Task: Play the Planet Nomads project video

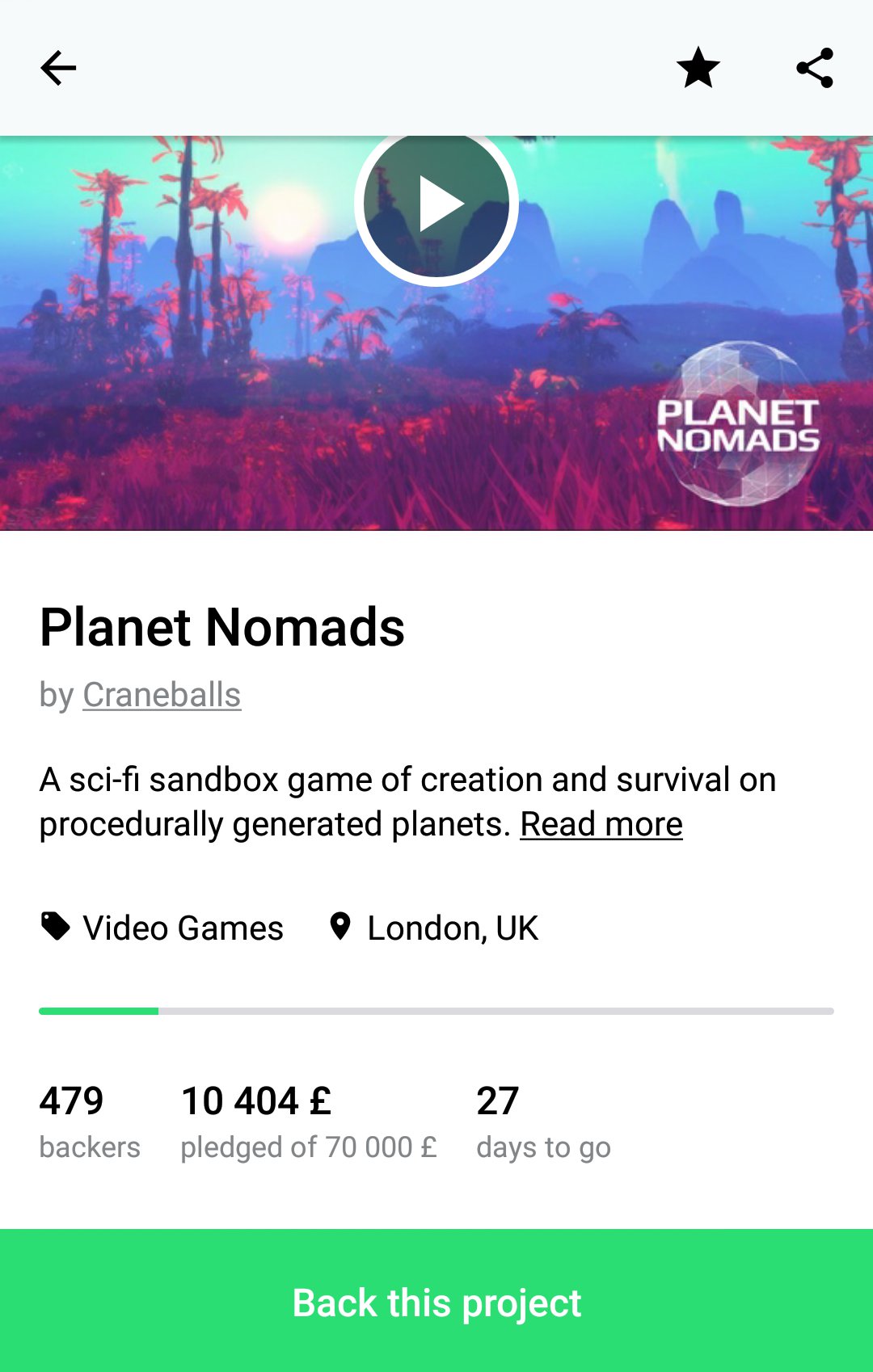Action: coord(436,205)
